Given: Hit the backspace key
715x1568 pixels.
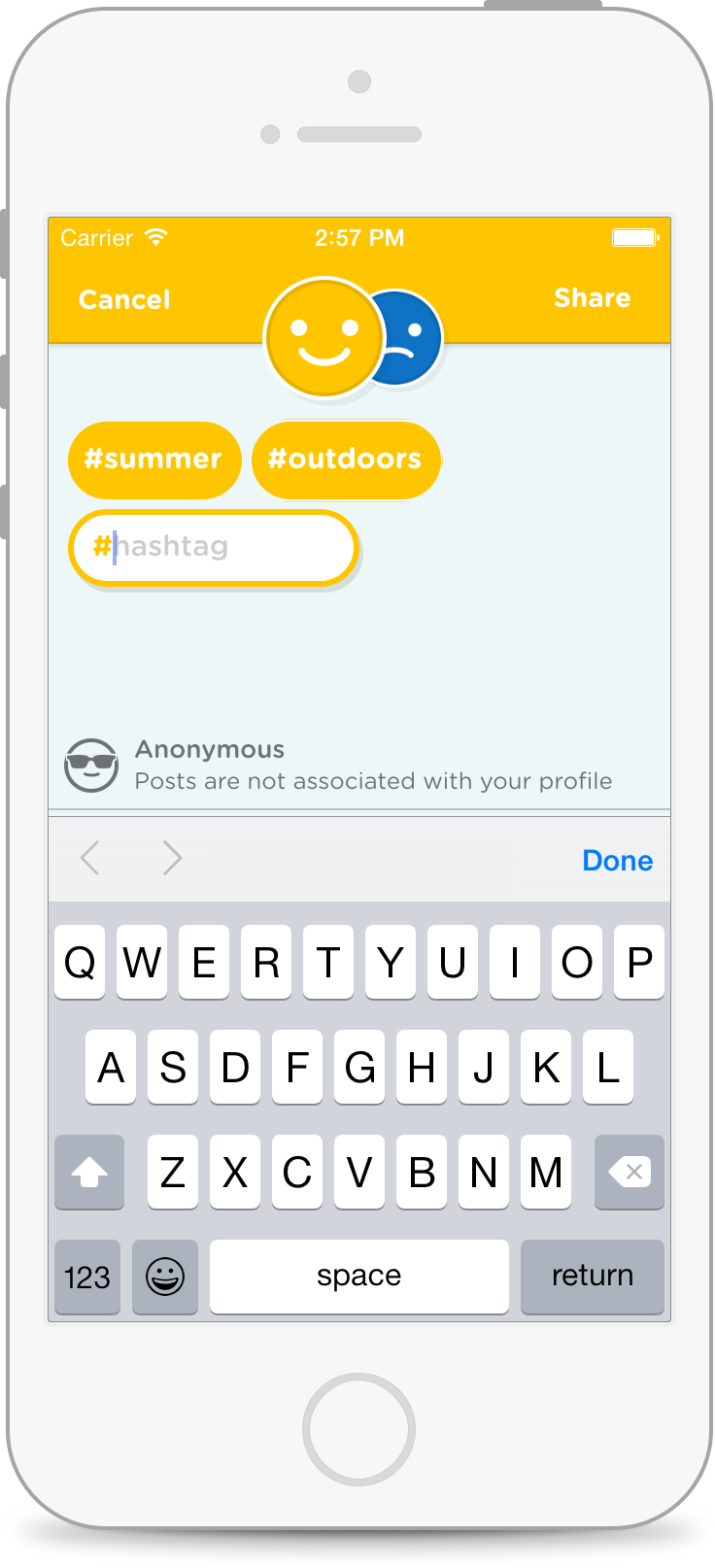Looking at the screenshot, I should point(630,1173).
